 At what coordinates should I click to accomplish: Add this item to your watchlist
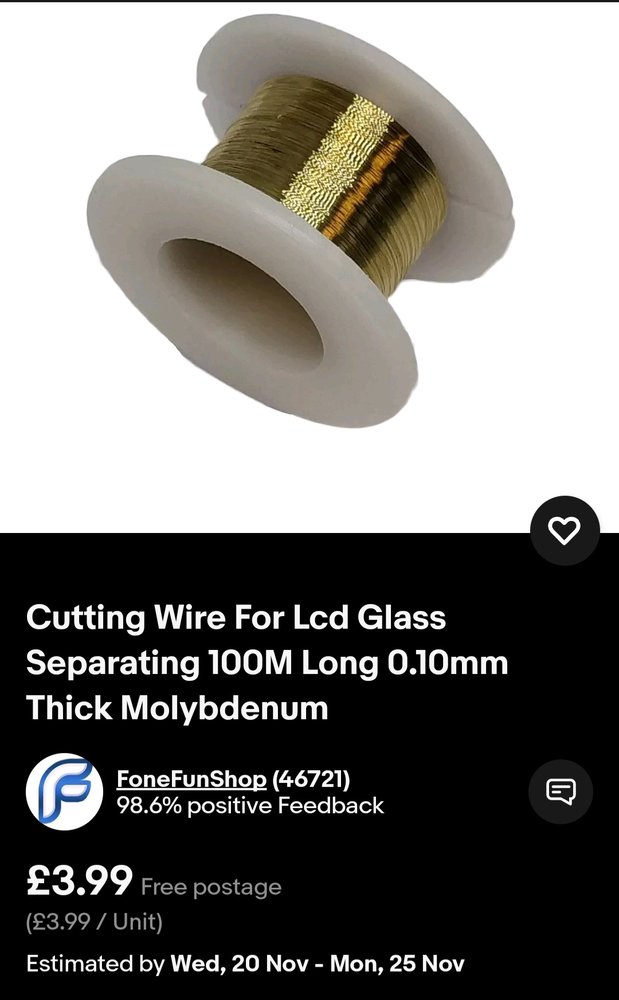point(564,531)
